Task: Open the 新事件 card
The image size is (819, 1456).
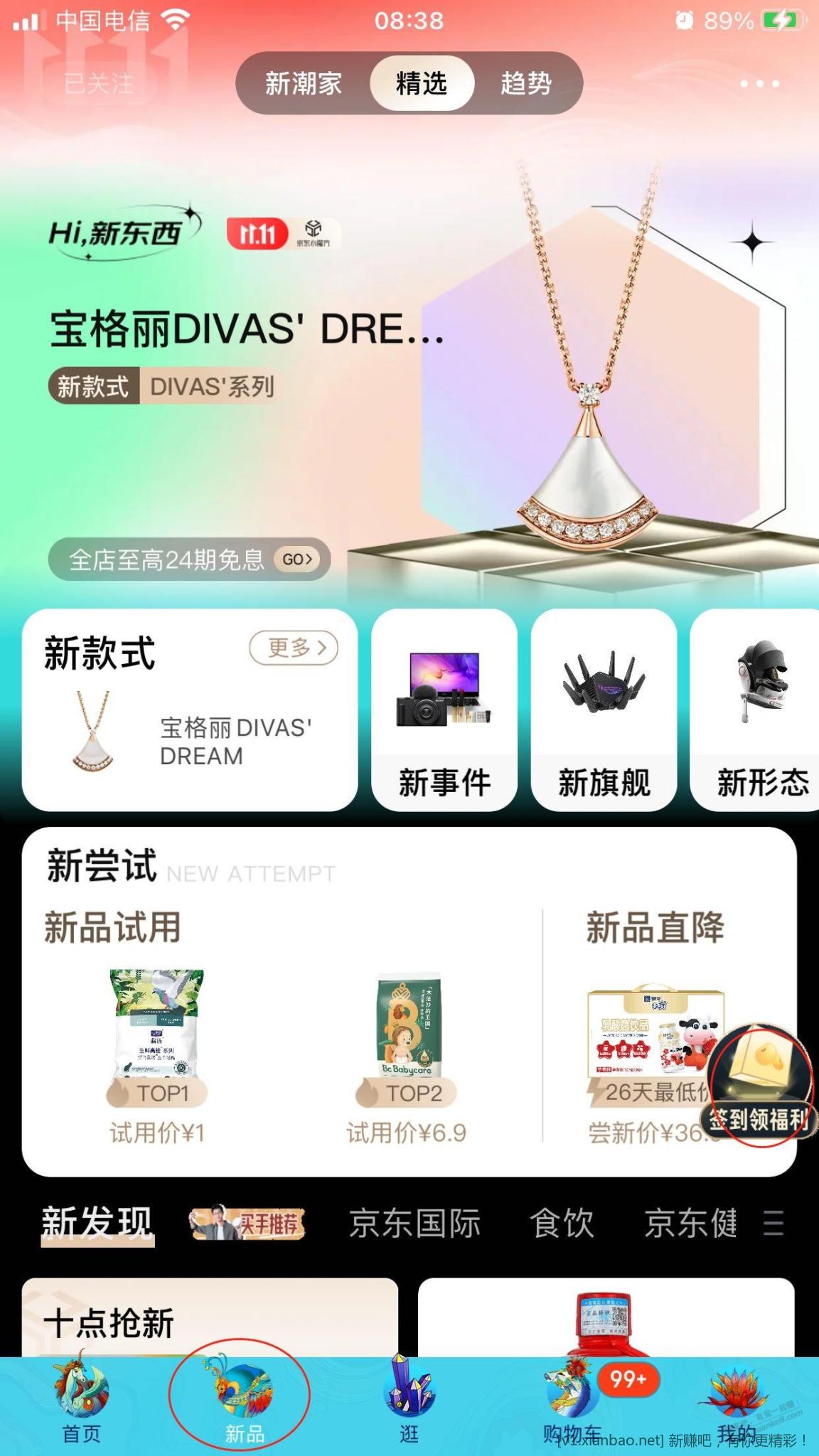Action: [x=444, y=710]
